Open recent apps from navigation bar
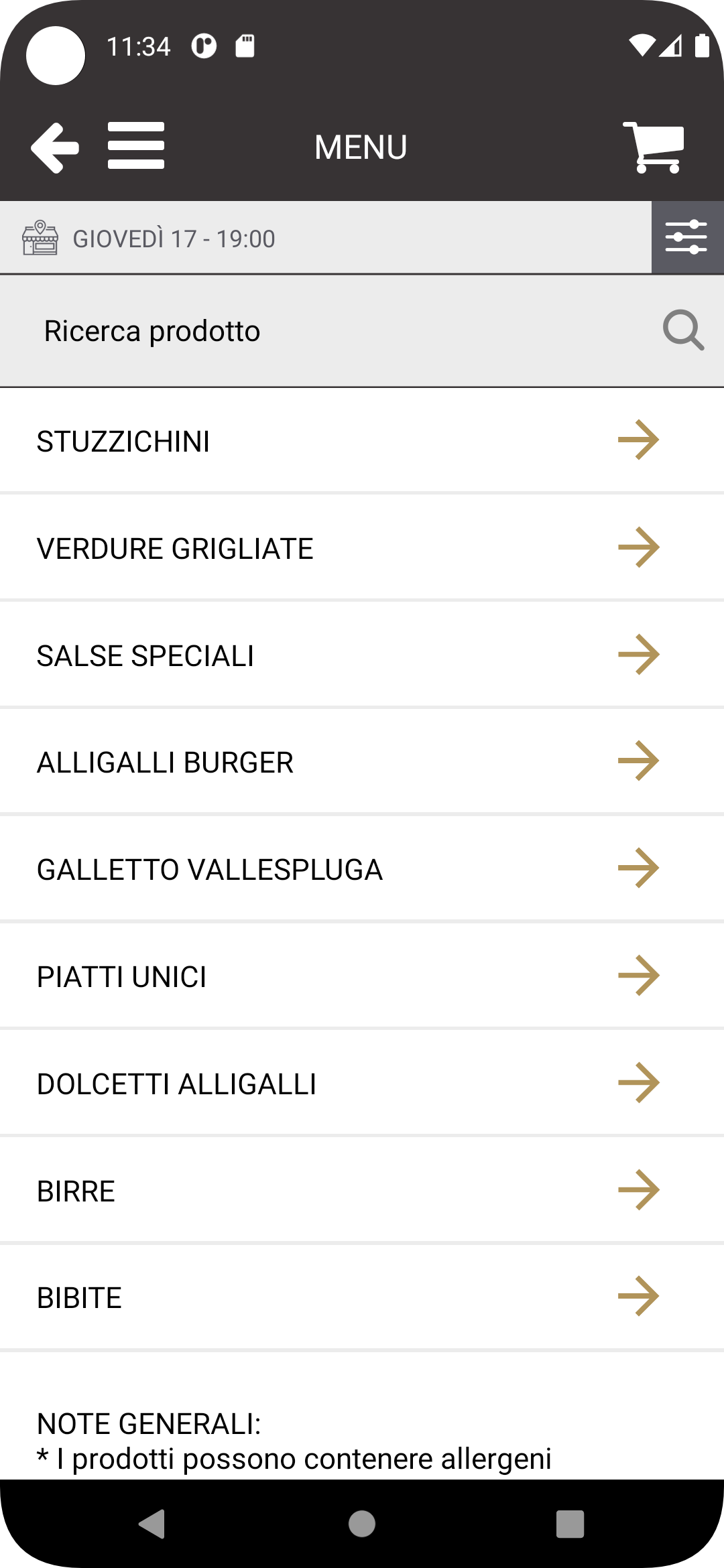This screenshot has width=724, height=1568. (570, 1524)
